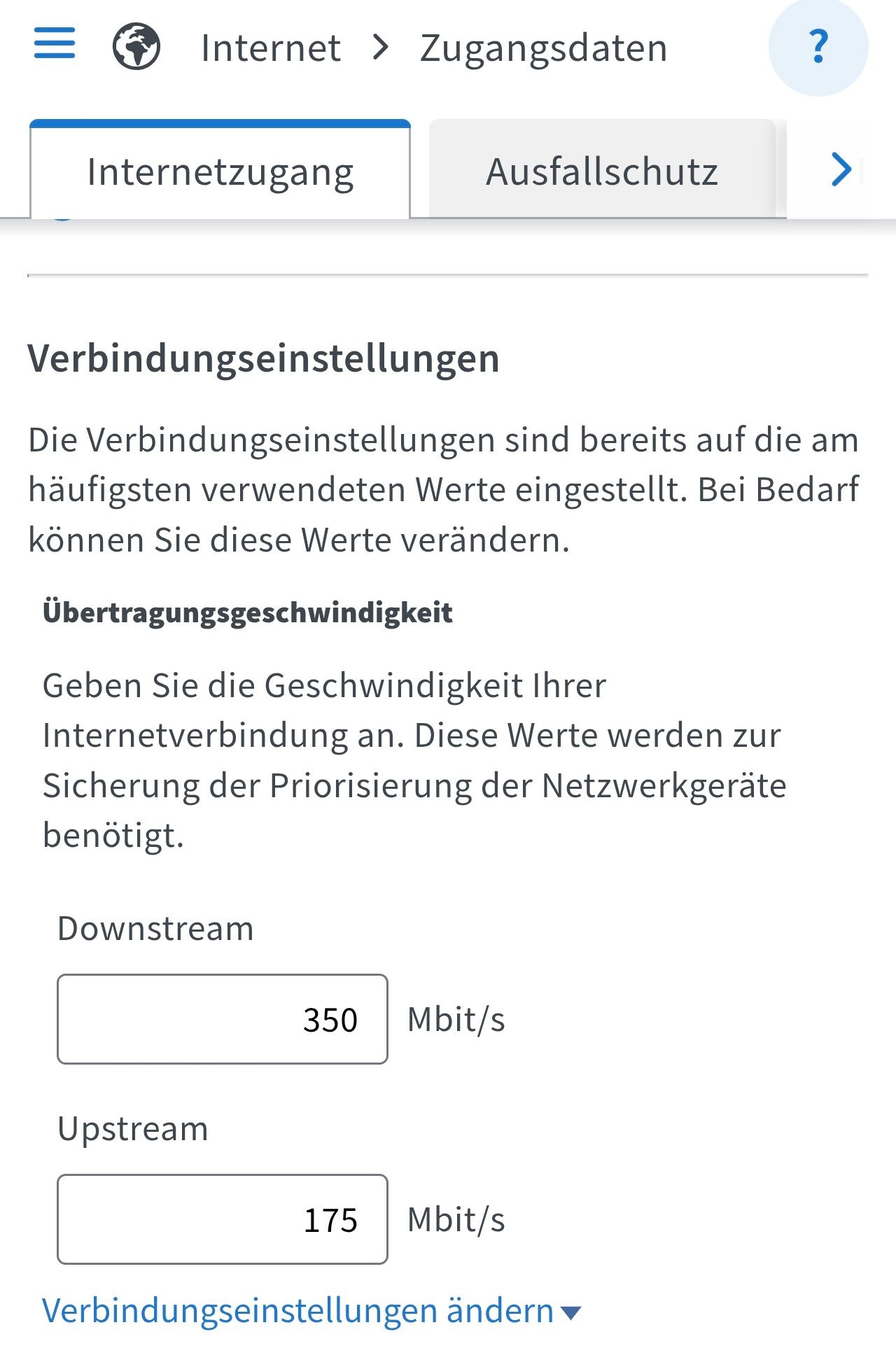Open the hamburger menu

pyautogui.click(x=55, y=43)
